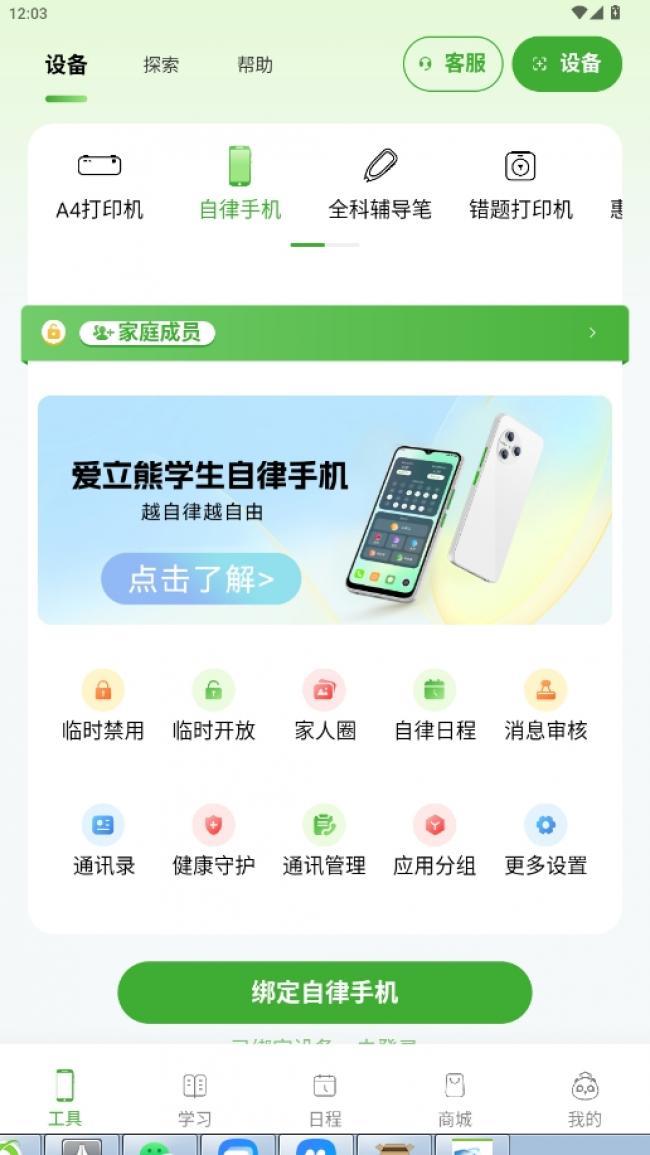Open 更多设置
Image resolution: width=650 pixels, height=1155 pixels.
[545, 841]
